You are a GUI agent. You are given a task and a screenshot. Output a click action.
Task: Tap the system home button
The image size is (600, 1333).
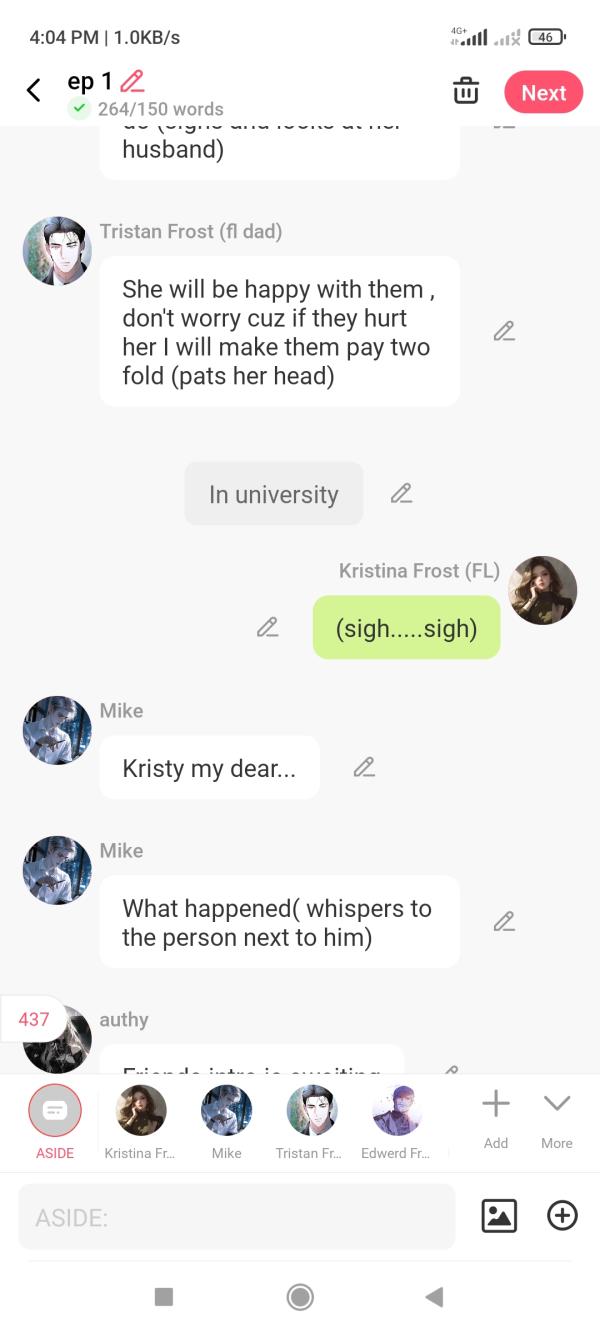(299, 1297)
